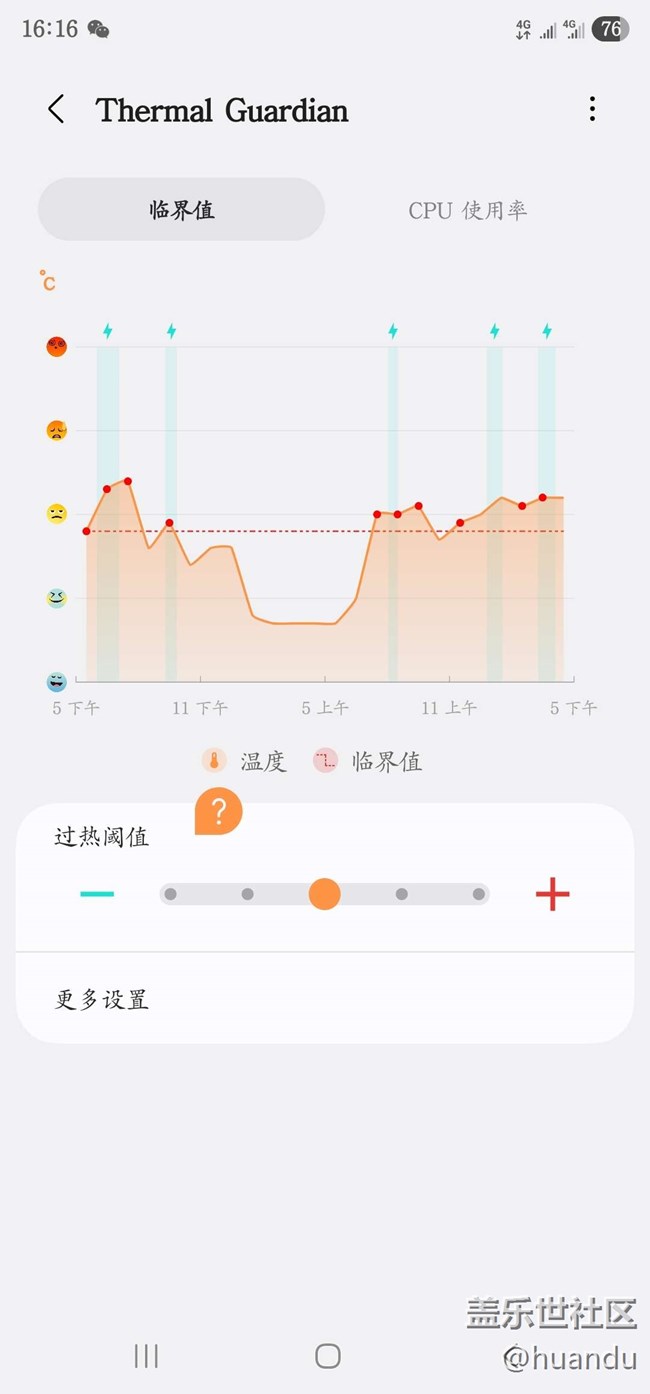Open recent apps
The image size is (650, 1394).
pos(146,1355)
